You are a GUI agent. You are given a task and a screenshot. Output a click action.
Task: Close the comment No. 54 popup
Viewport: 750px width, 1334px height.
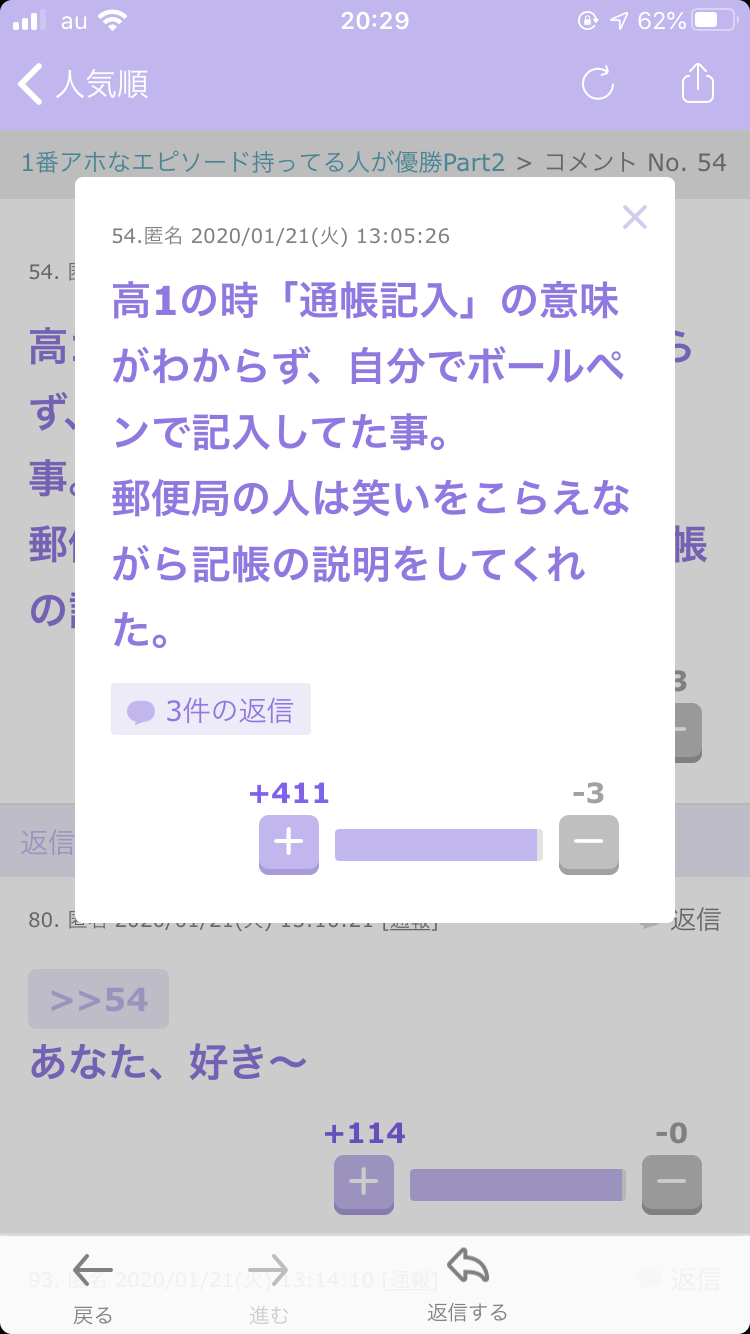pyautogui.click(x=635, y=217)
